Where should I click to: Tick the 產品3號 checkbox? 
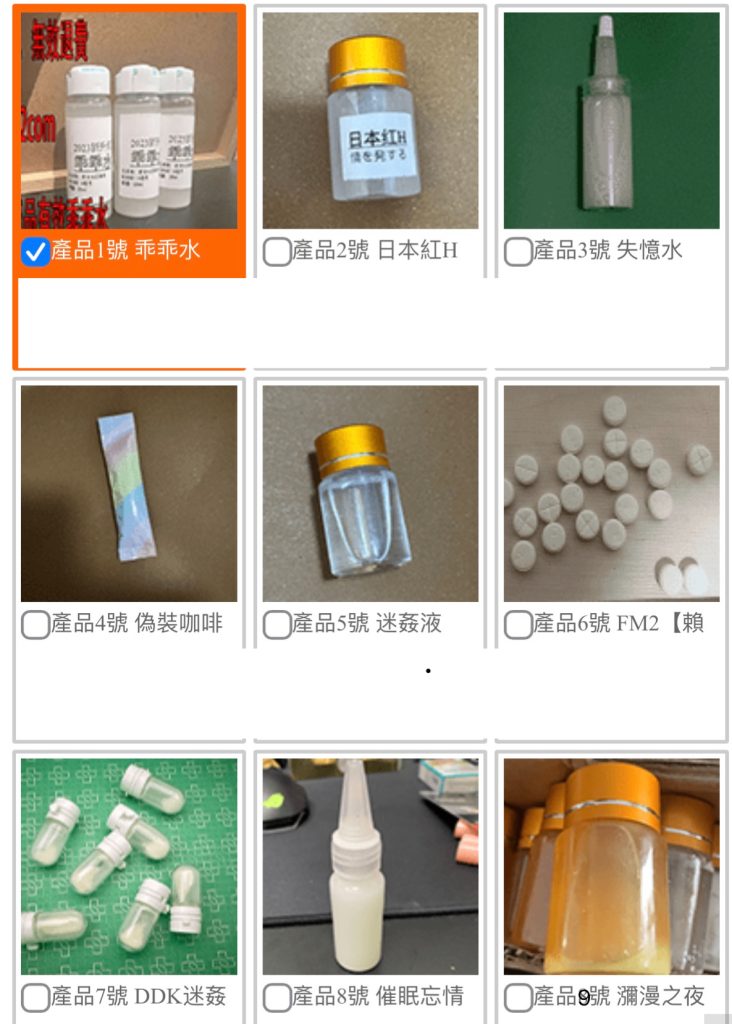[x=518, y=251]
